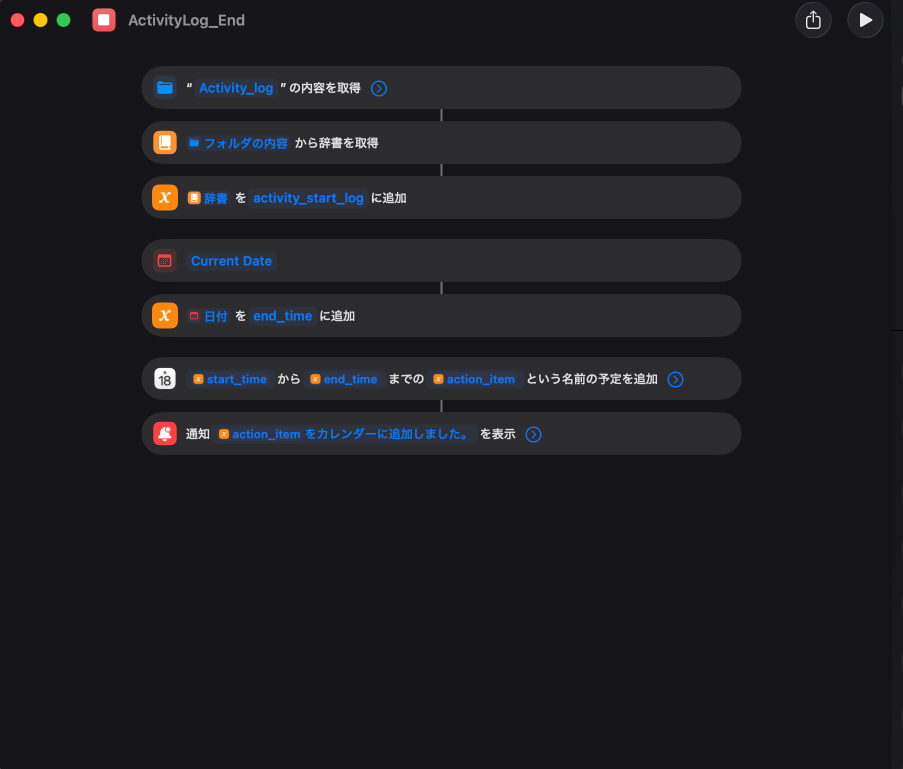The width and height of the screenshot is (903, 769).
Task: Minimize the window with the yellow button
Action: (40, 20)
